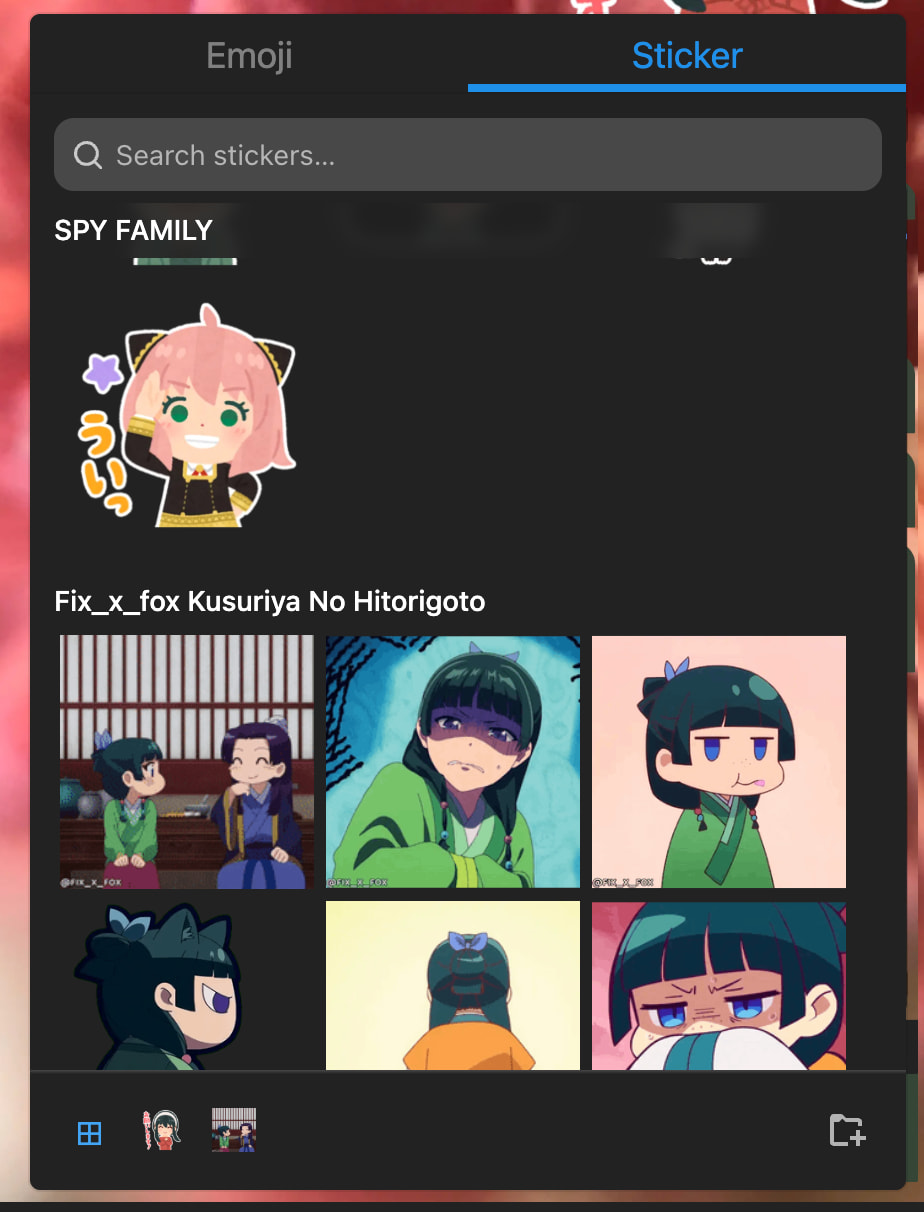Jump to the SPY FAMILY sticker pack icon
Screen dimensions: 924x1212
[x=161, y=1130]
